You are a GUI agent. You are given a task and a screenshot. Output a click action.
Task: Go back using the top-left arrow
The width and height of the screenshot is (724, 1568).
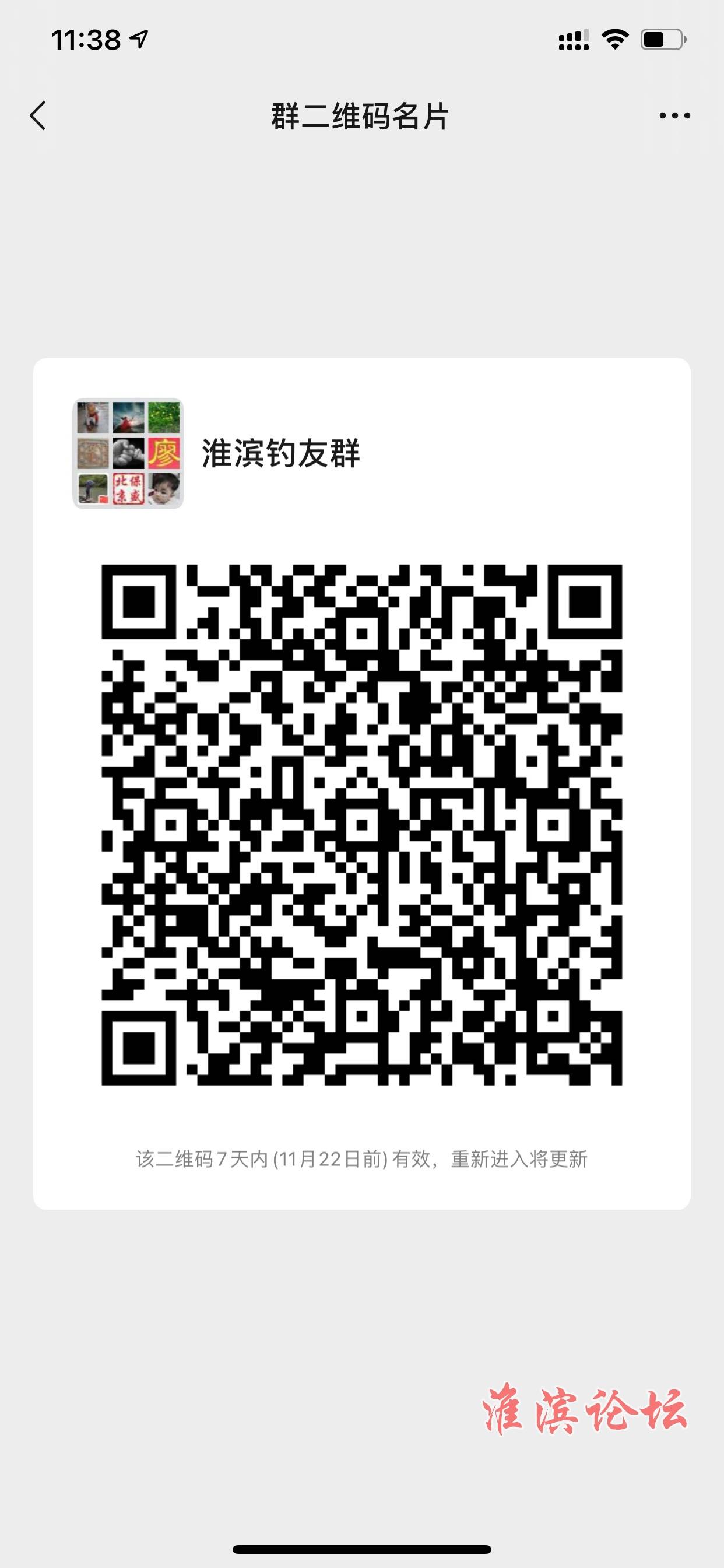click(x=38, y=116)
